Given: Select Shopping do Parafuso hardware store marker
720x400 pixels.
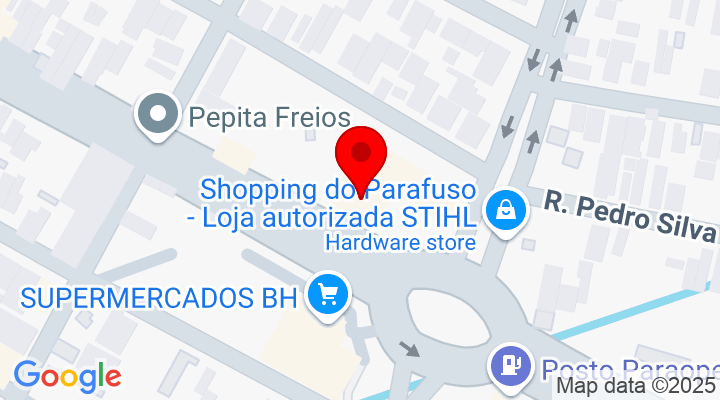Looking at the screenshot, I should coord(507,210).
